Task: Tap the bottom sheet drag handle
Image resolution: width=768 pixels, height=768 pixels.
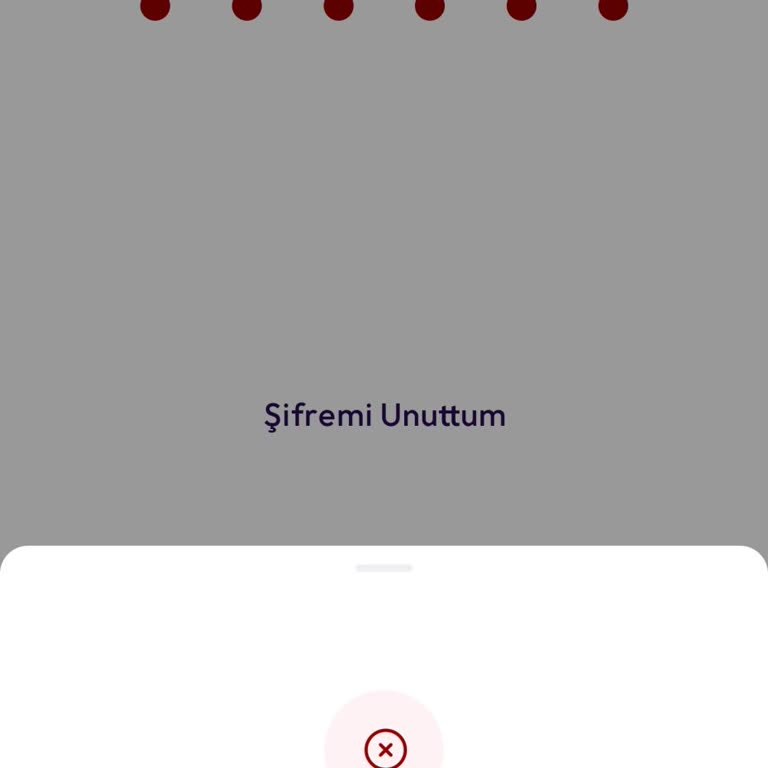Action: tap(384, 568)
